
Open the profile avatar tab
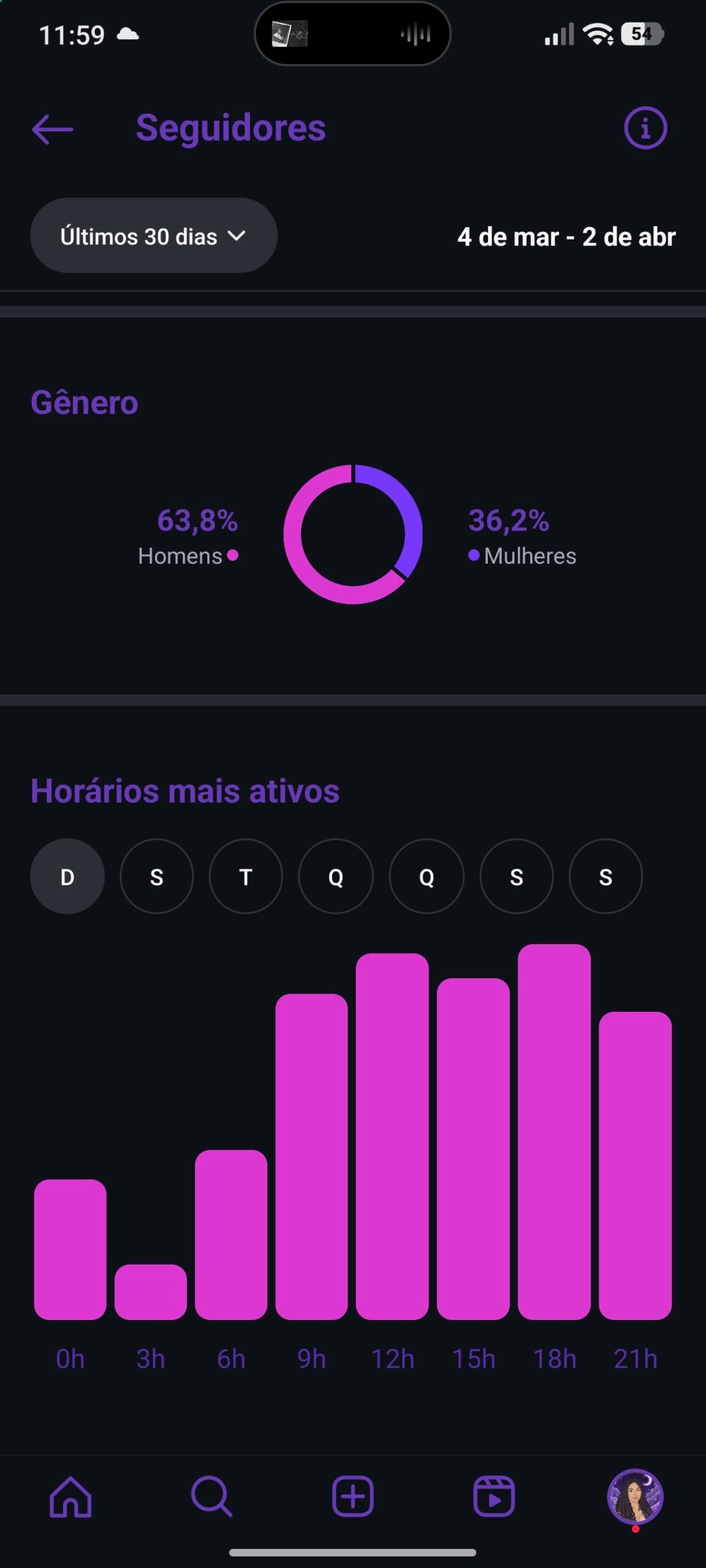(635, 1496)
